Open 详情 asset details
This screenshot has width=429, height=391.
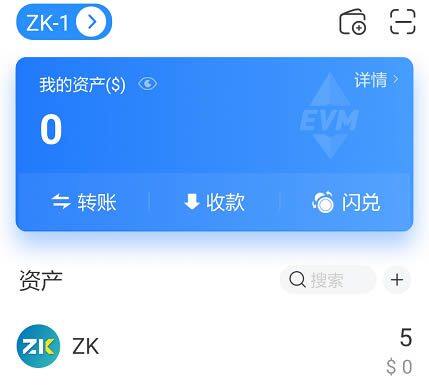coord(376,80)
